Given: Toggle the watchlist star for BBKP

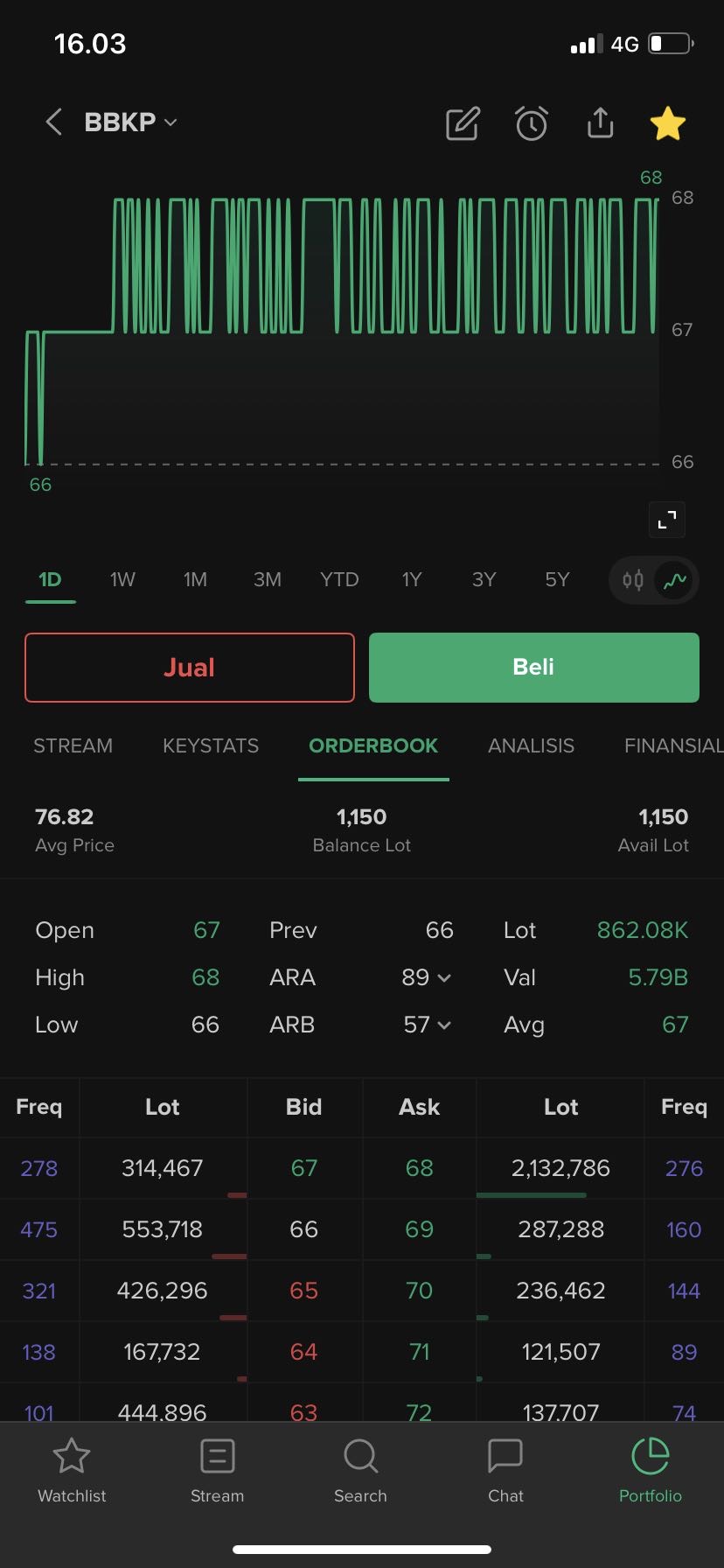Looking at the screenshot, I should coord(667,123).
